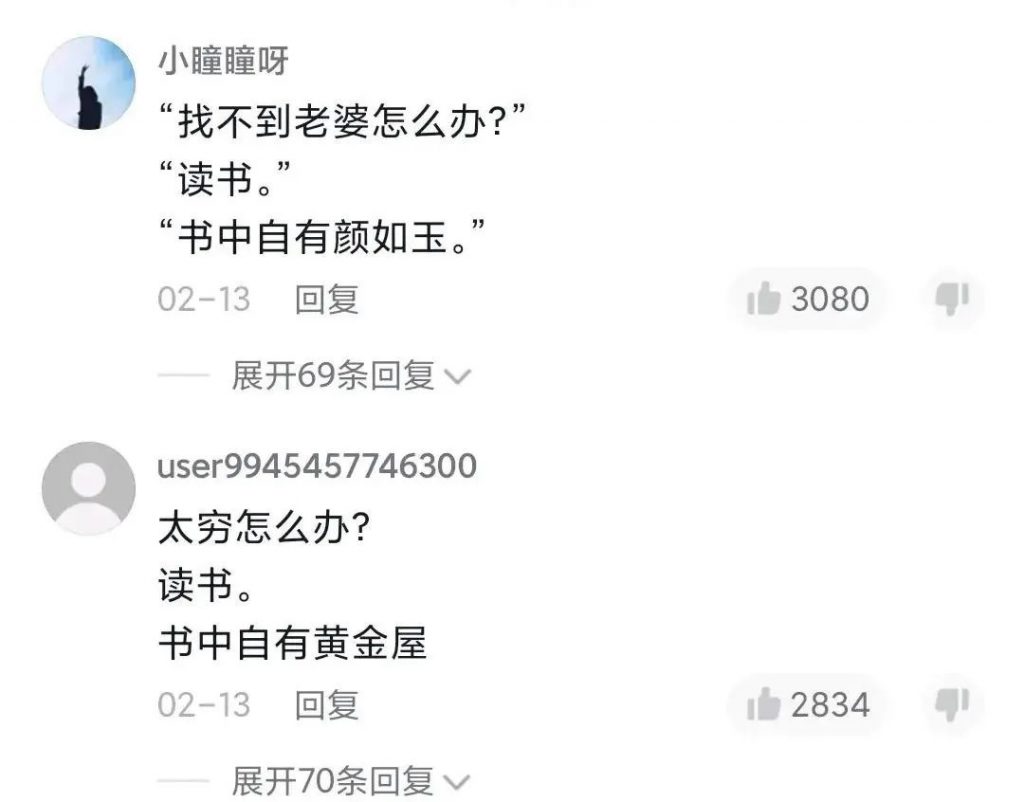Reply to user9945457746300's comment
Image resolution: width=1024 pixels, height=802 pixels.
click(x=326, y=705)
